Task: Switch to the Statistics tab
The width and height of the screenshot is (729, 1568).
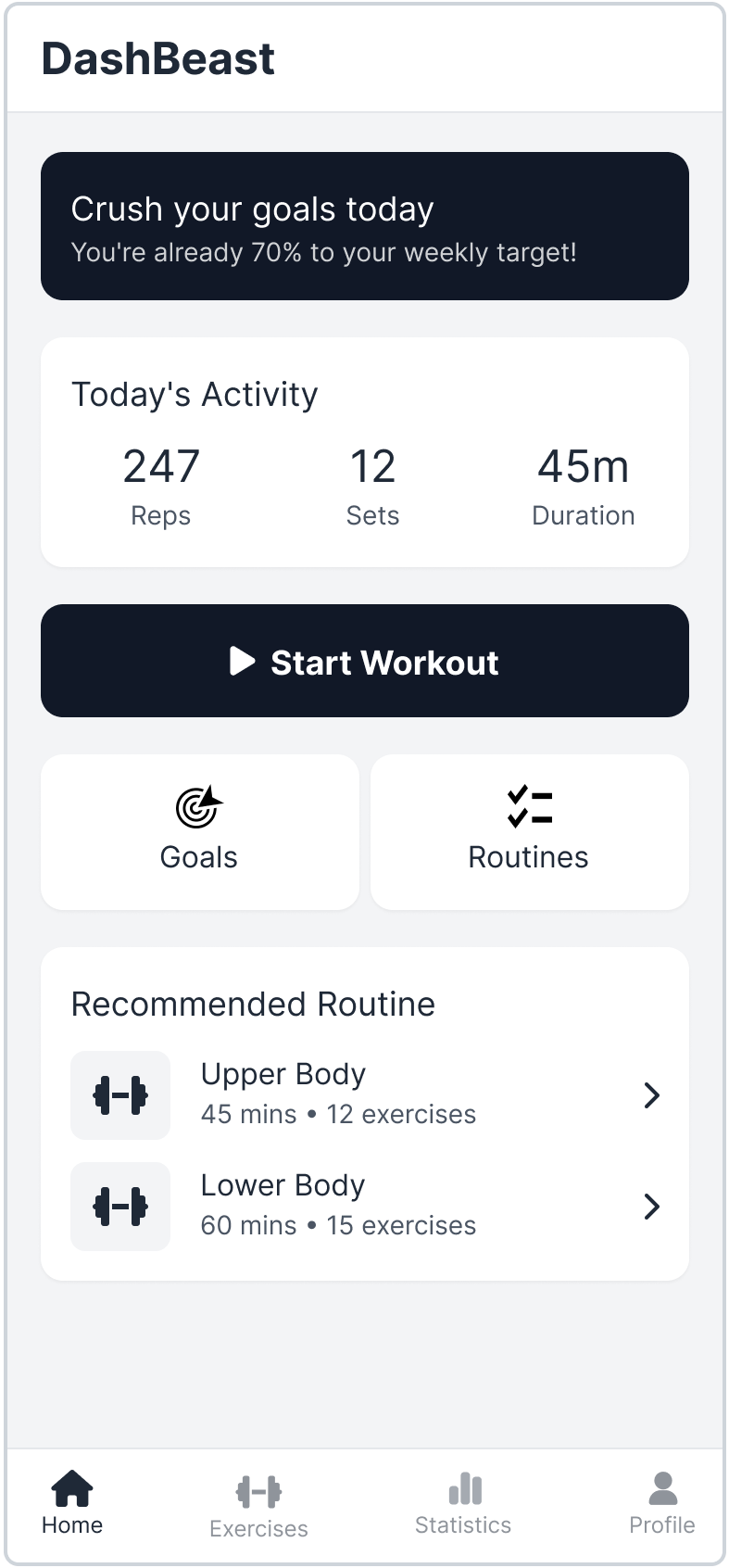Action: coord(463,1505)
